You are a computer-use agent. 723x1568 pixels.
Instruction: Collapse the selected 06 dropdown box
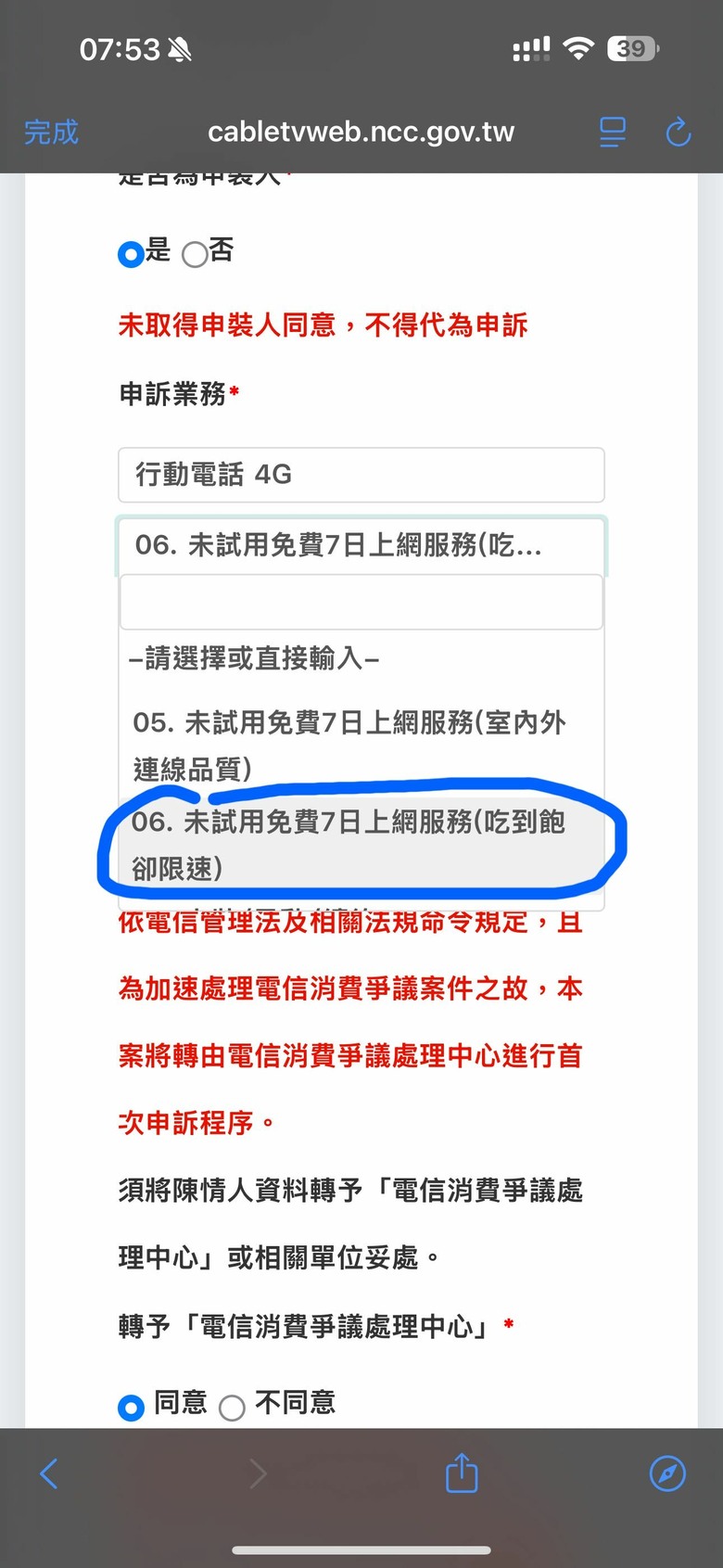point(361,545)
